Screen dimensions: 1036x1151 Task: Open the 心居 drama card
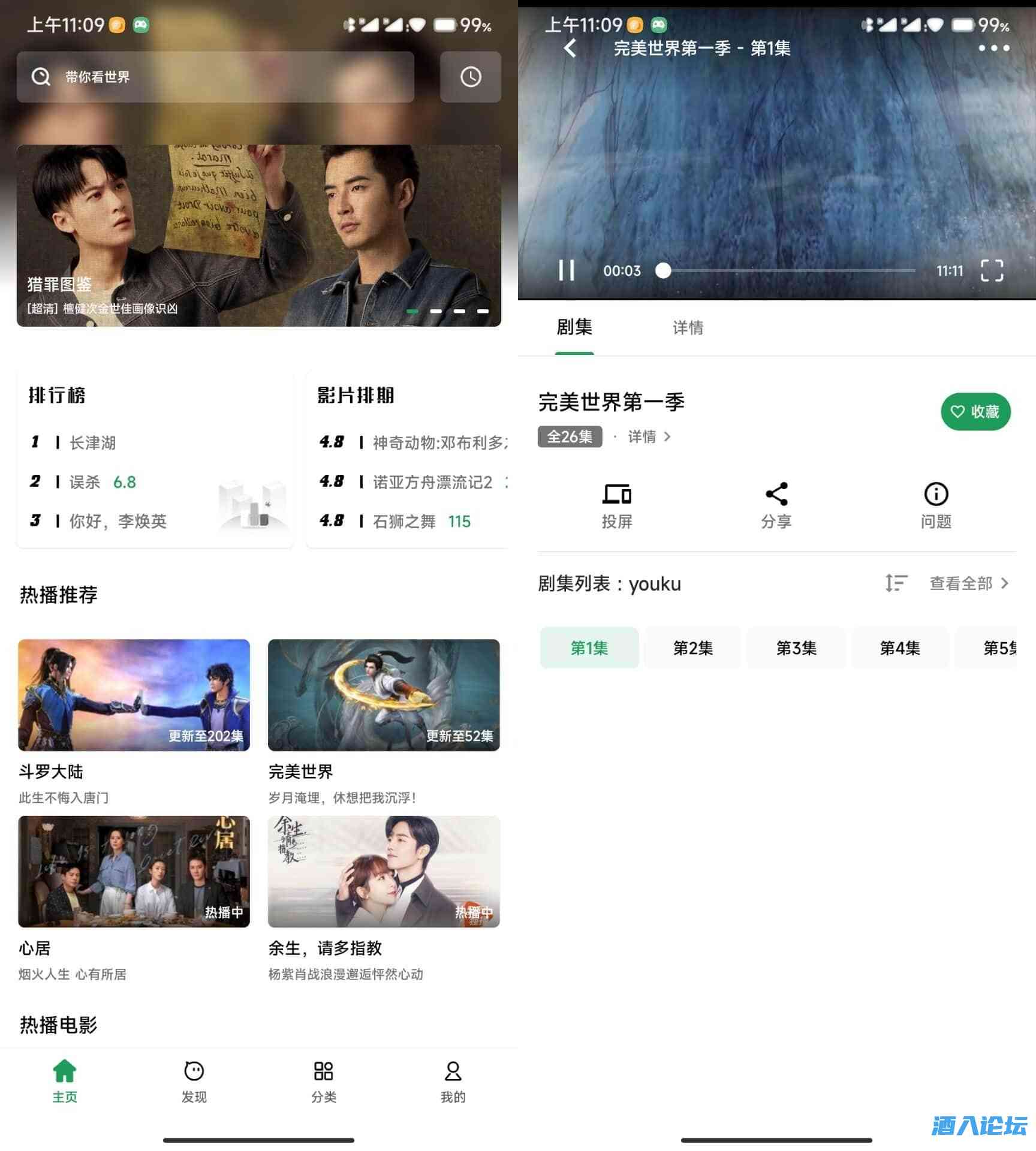coord(134,872)
